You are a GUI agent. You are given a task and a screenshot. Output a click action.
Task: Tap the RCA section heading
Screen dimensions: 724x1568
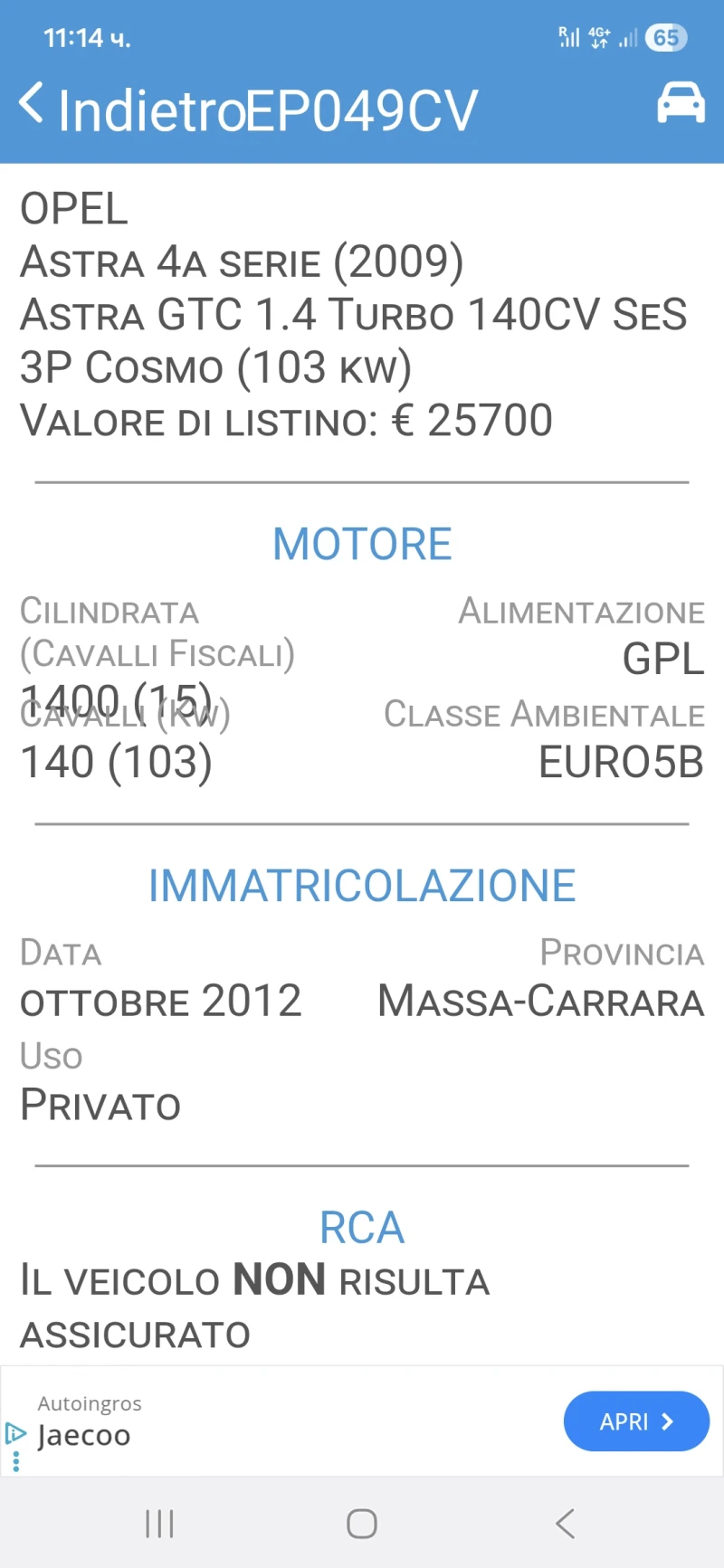click(362, 1227)
